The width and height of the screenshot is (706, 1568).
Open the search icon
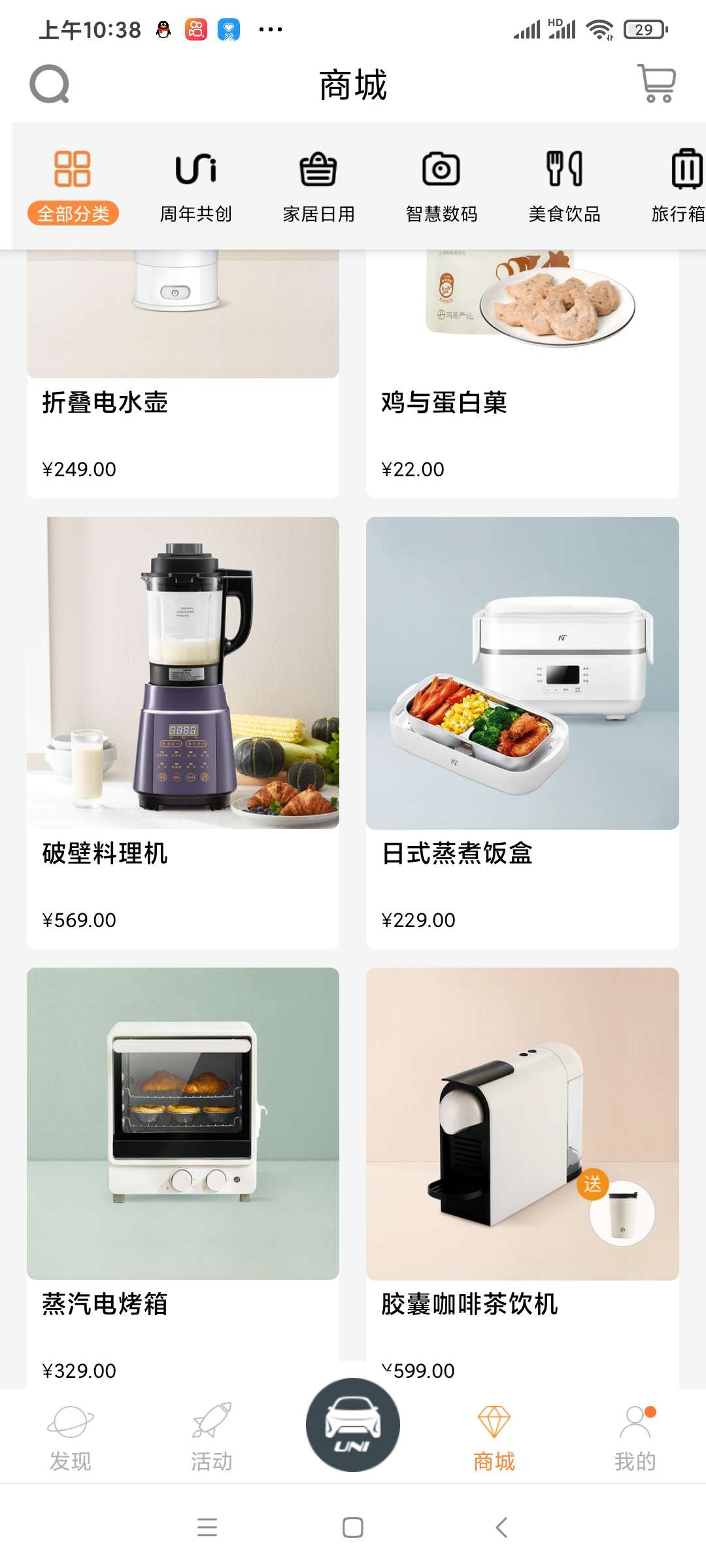50,84
